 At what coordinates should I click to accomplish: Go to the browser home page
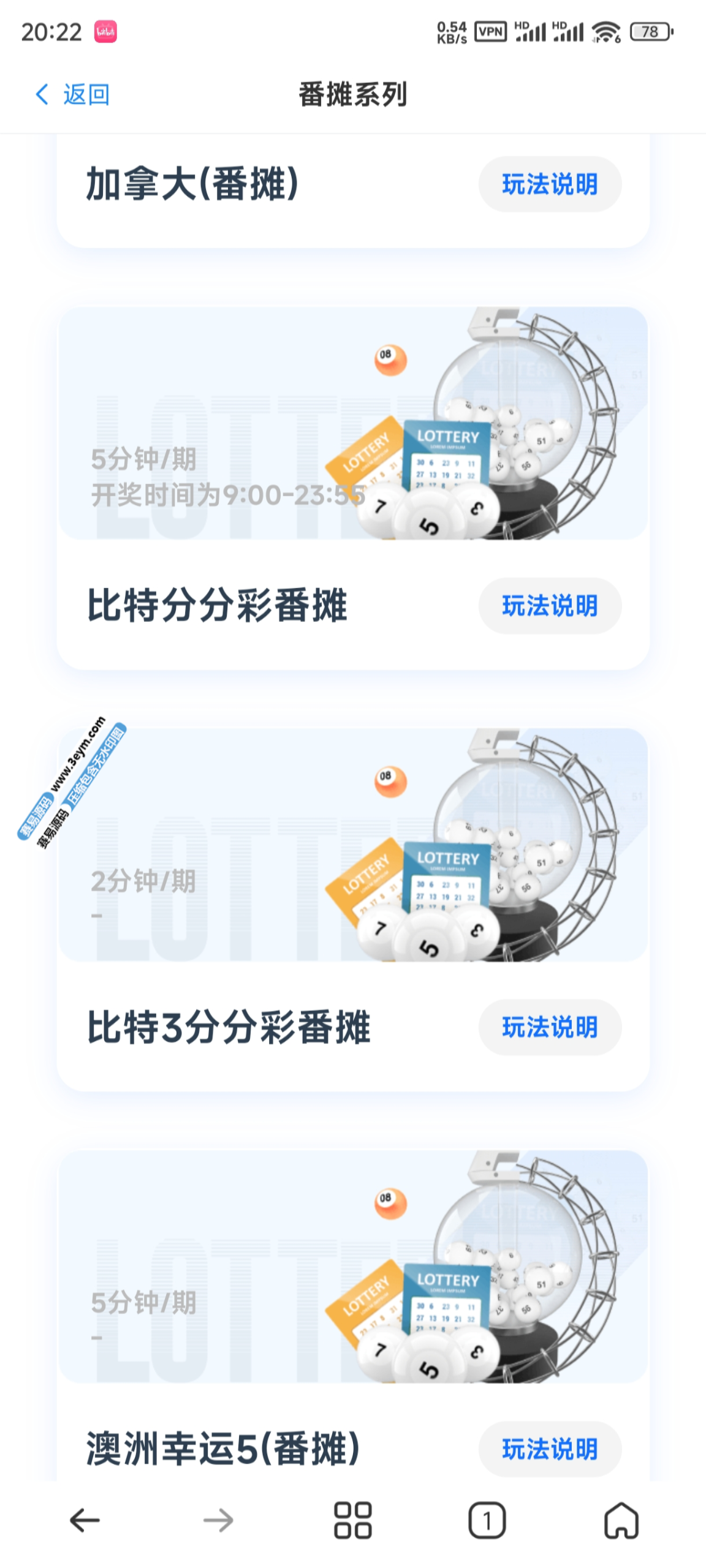(x=621, y=1520)
